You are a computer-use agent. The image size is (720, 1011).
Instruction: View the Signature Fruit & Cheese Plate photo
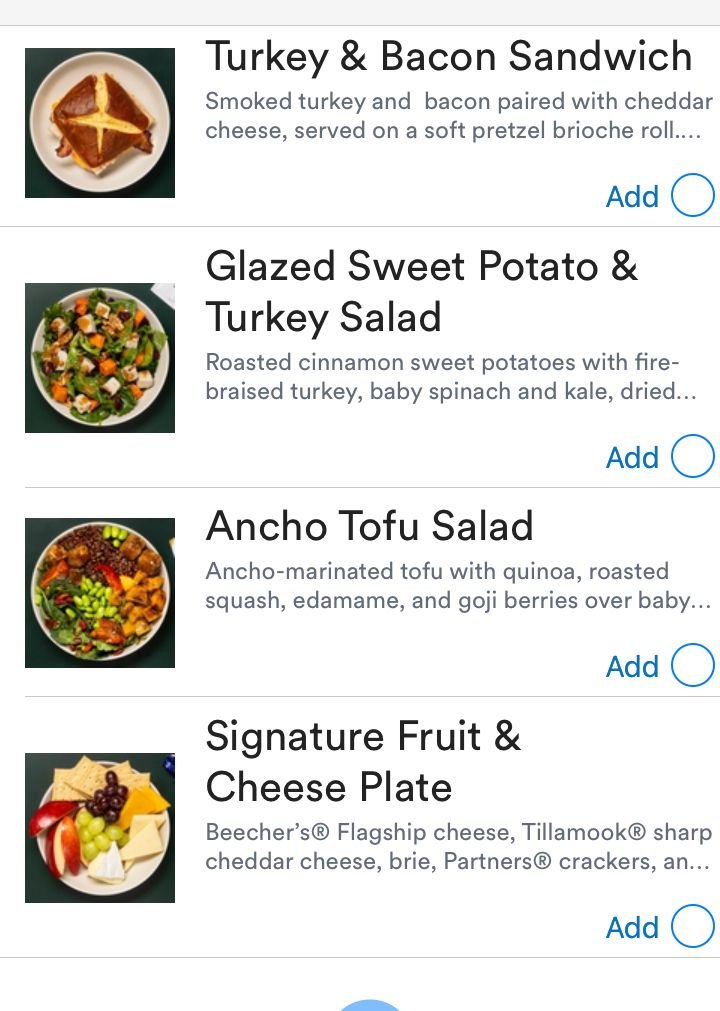pyautogui.click(x=100, y=828)
